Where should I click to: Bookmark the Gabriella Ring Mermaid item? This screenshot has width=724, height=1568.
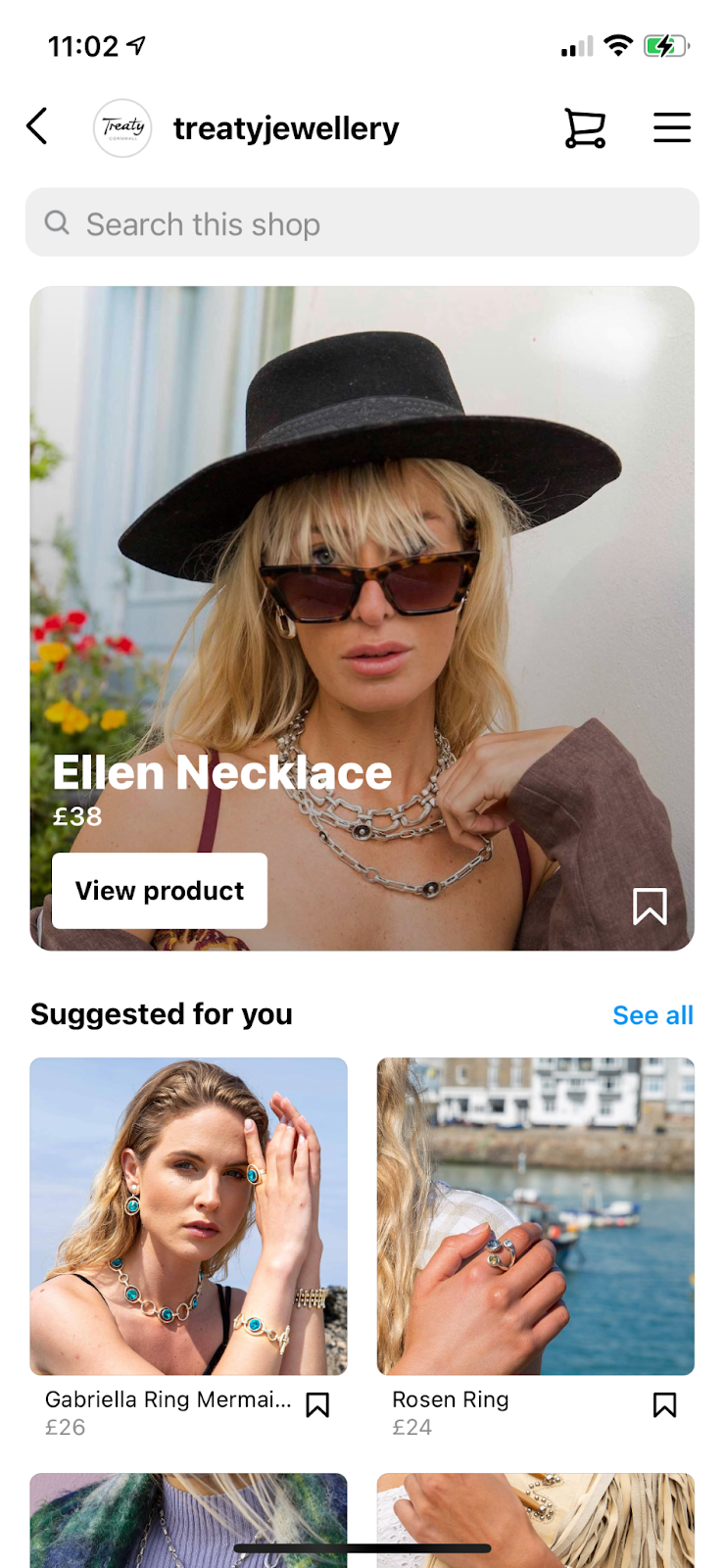point(317,1405)
